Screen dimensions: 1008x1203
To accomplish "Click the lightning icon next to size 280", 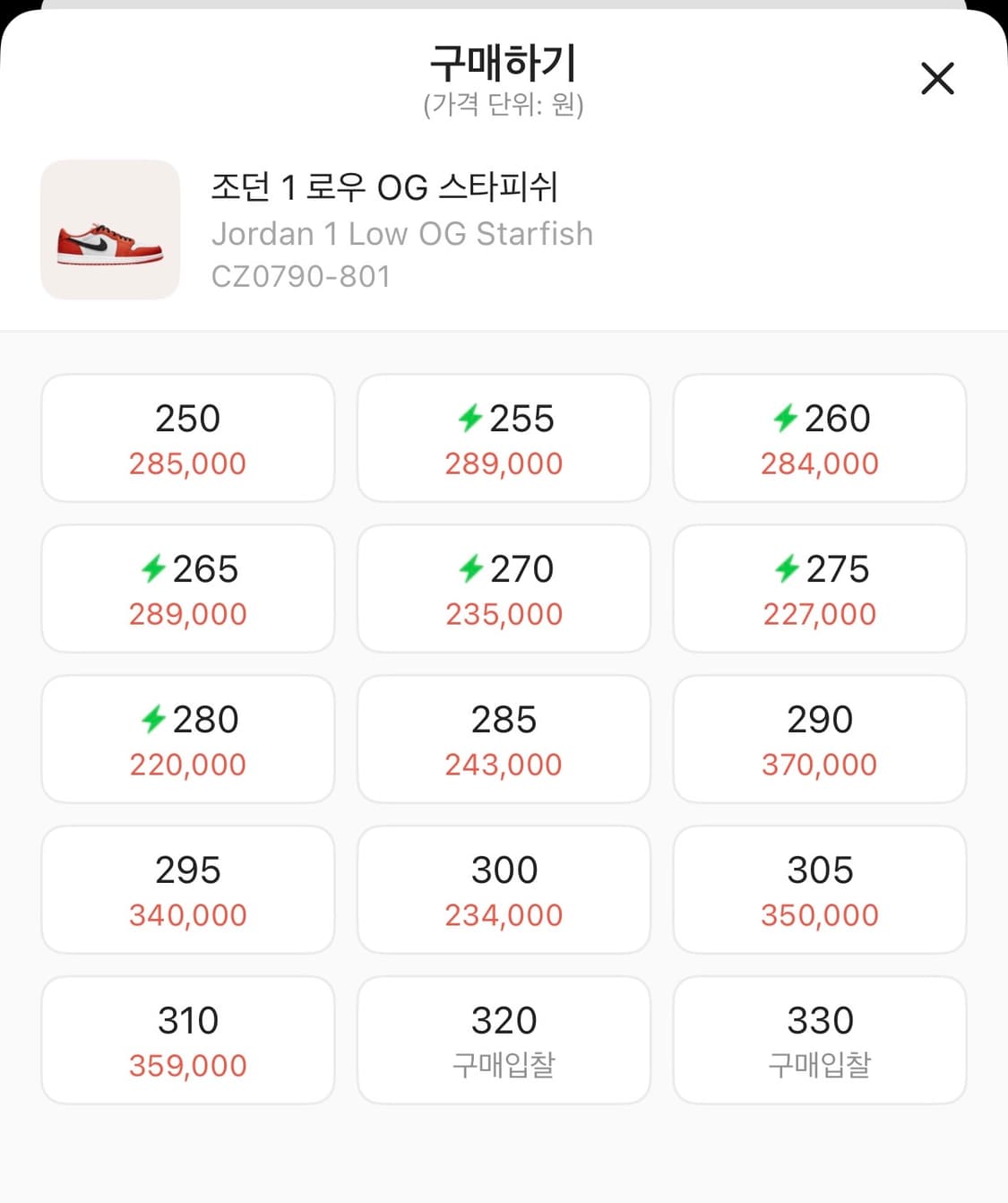I will click(155, 720).
